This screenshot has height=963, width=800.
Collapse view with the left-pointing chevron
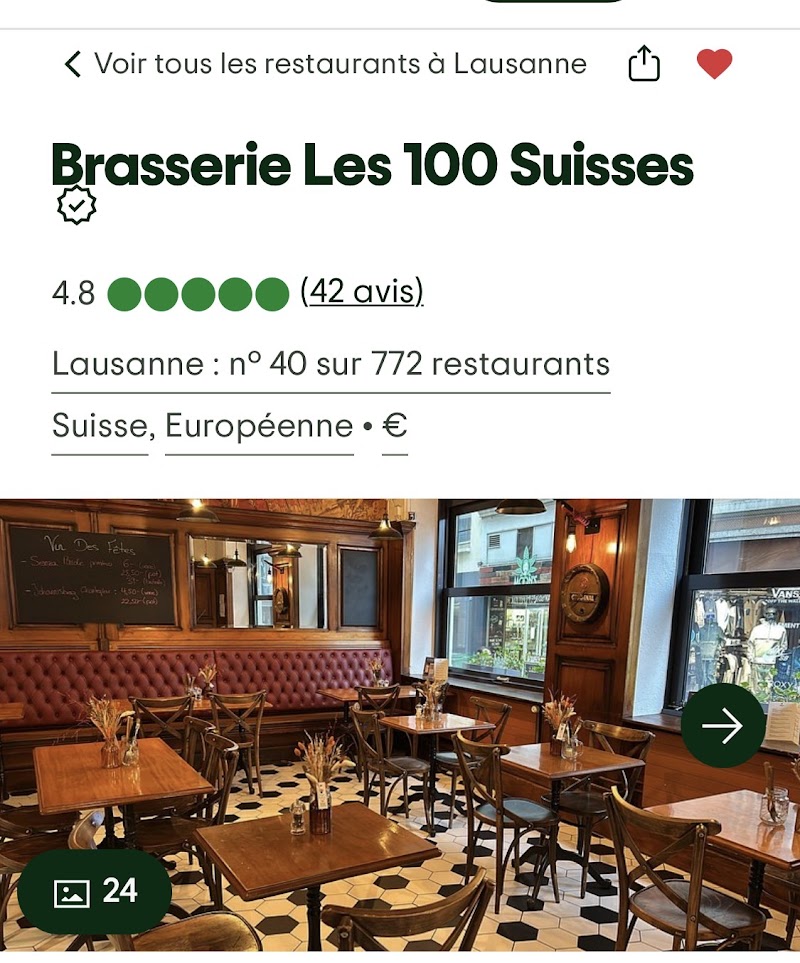point(70,64)
